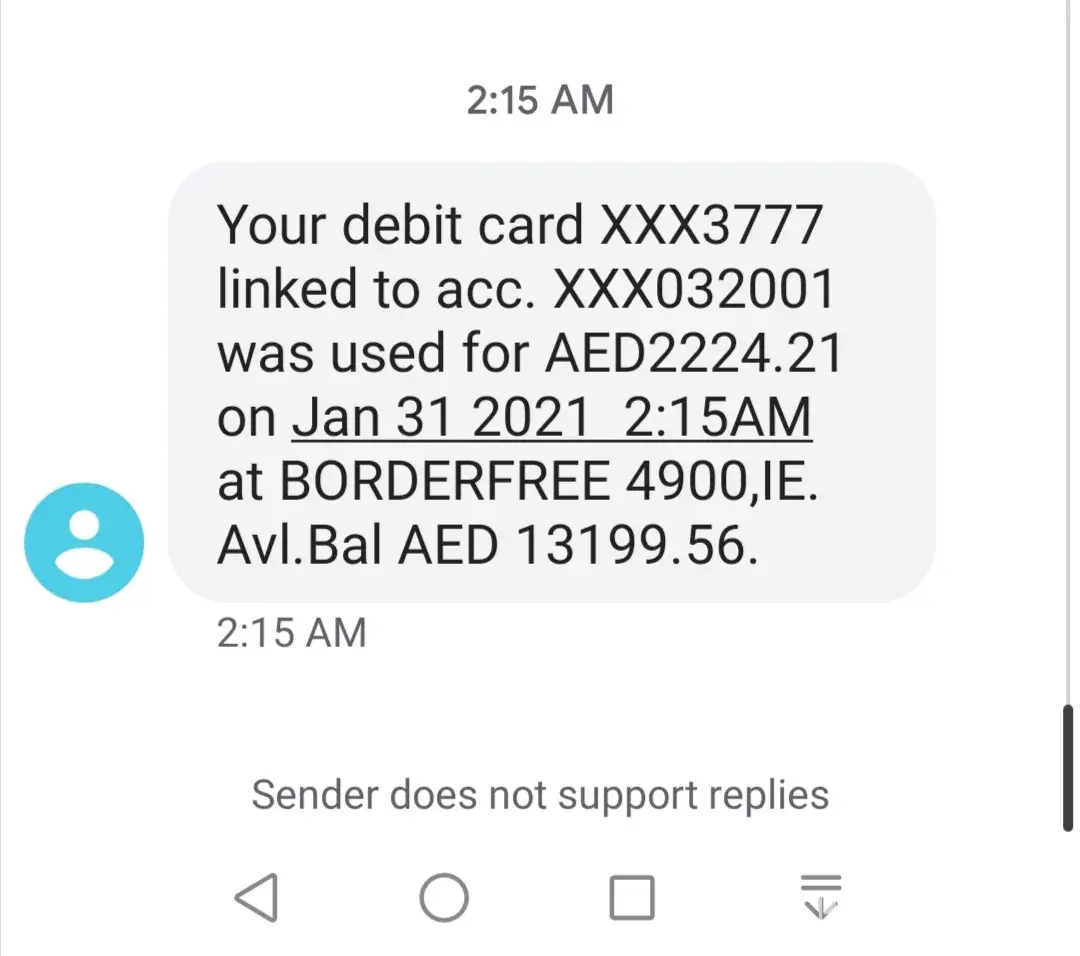The image size is (1080, 956).
Task: Open recent apps with the square button
Action: (632, 897)
